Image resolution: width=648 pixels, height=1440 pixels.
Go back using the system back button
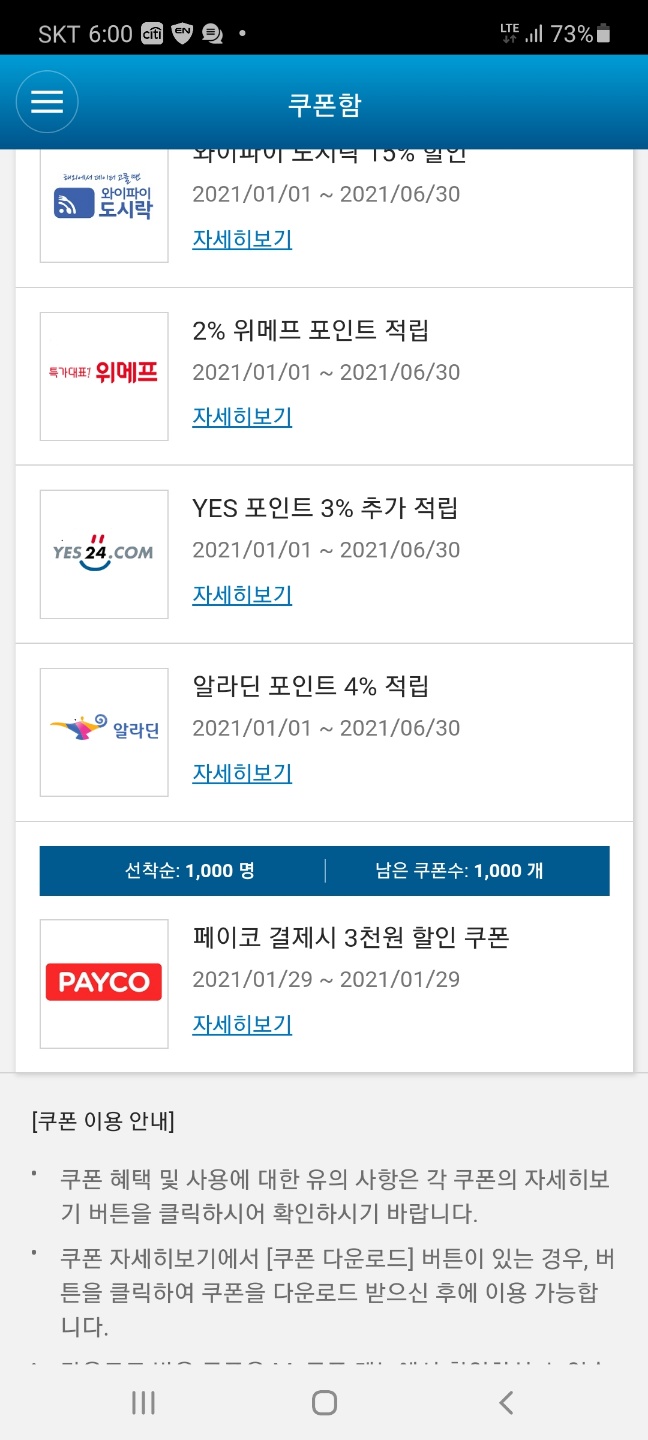[x=506, y=1403]
